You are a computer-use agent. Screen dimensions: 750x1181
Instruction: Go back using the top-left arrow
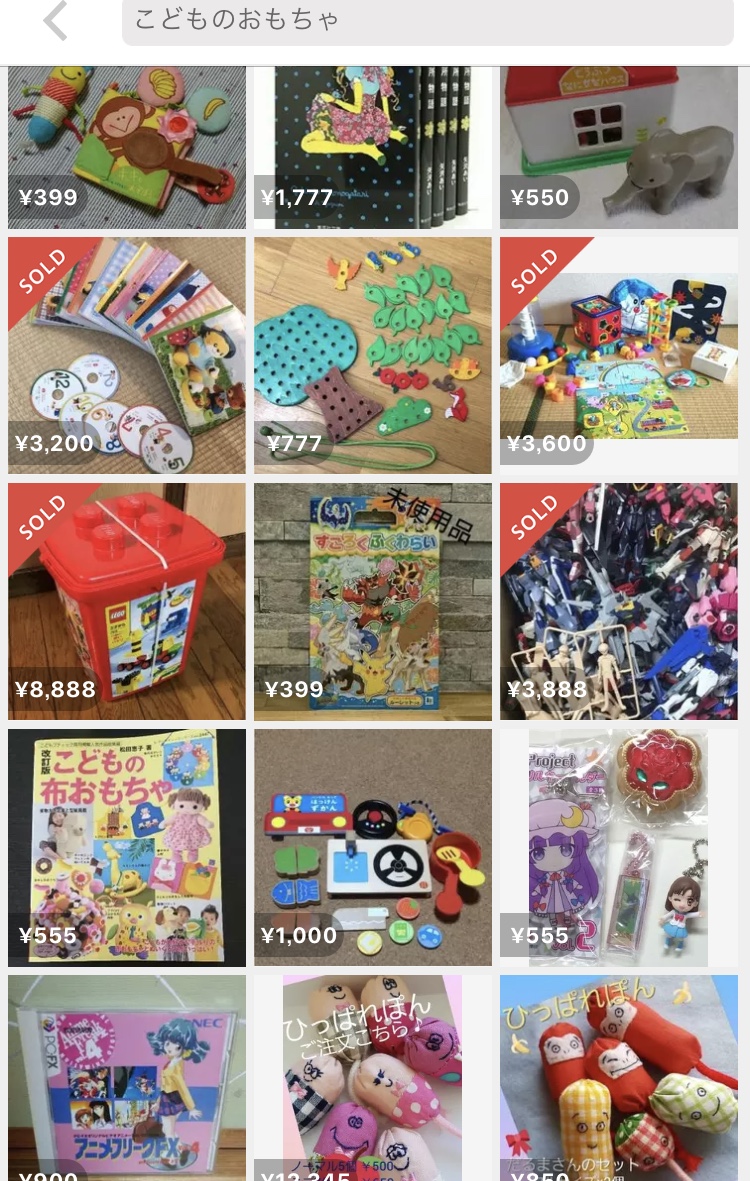pyautogui.click(x=55, y=21)
